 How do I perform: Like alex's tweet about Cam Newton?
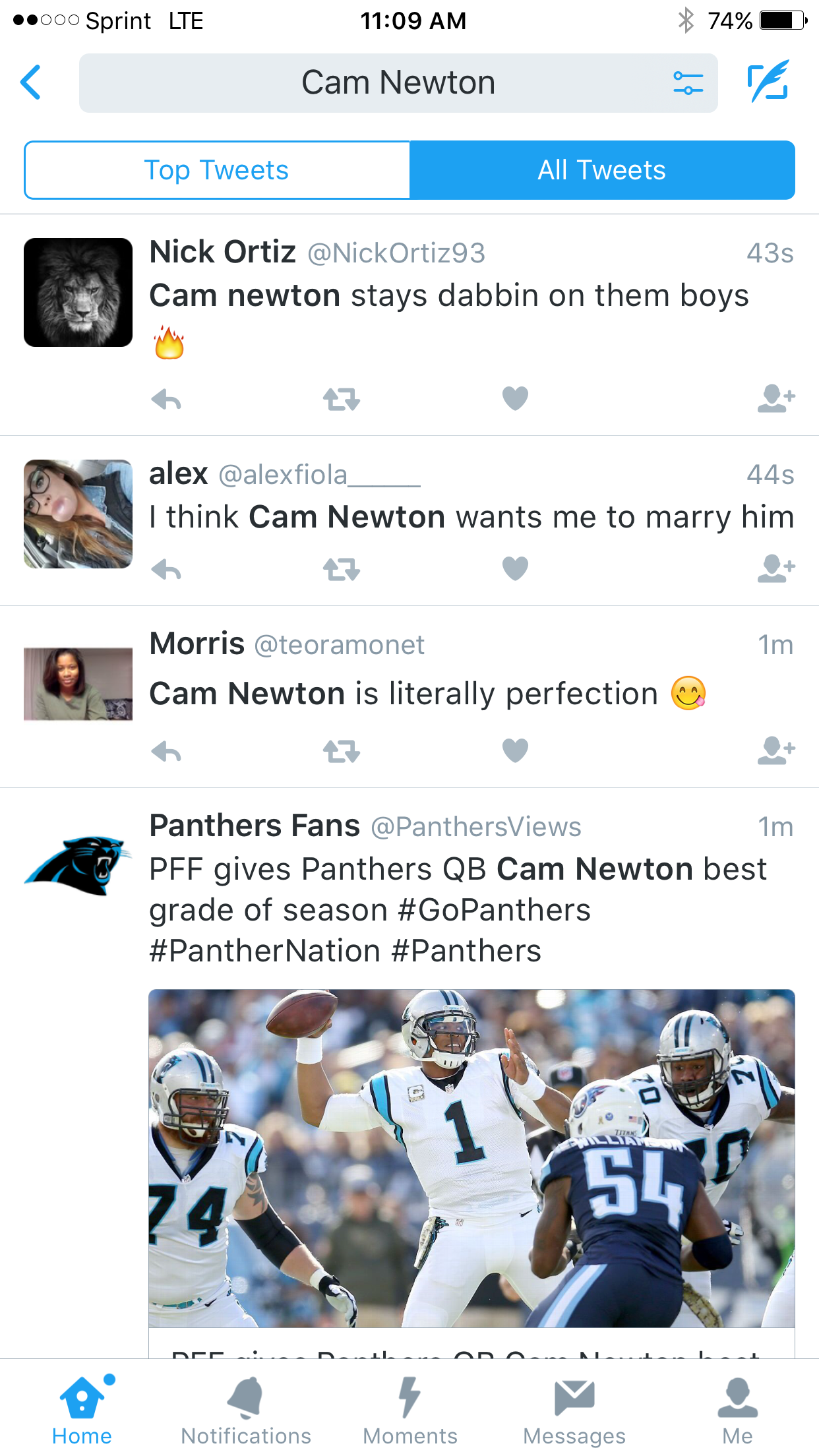515,568
